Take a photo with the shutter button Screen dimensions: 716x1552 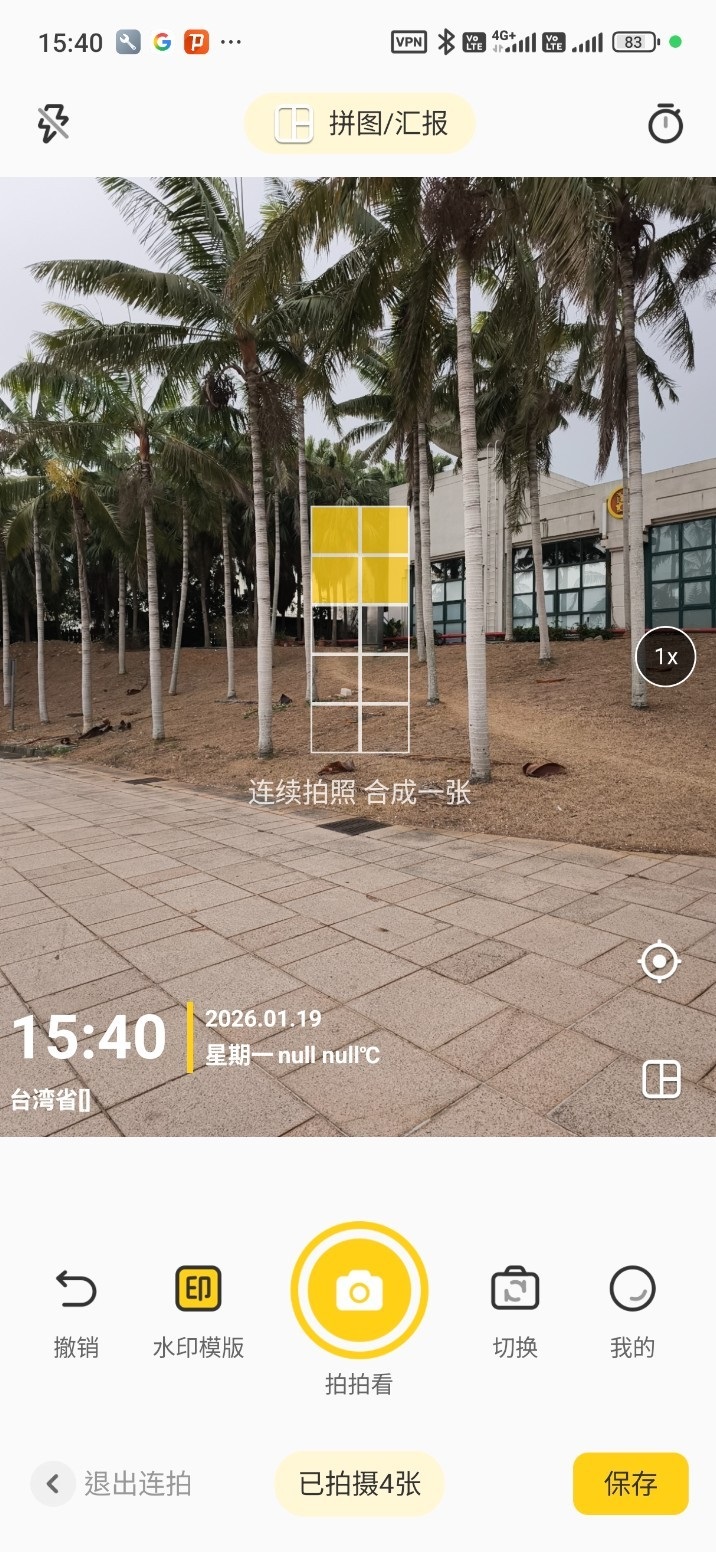point(359,1291)
